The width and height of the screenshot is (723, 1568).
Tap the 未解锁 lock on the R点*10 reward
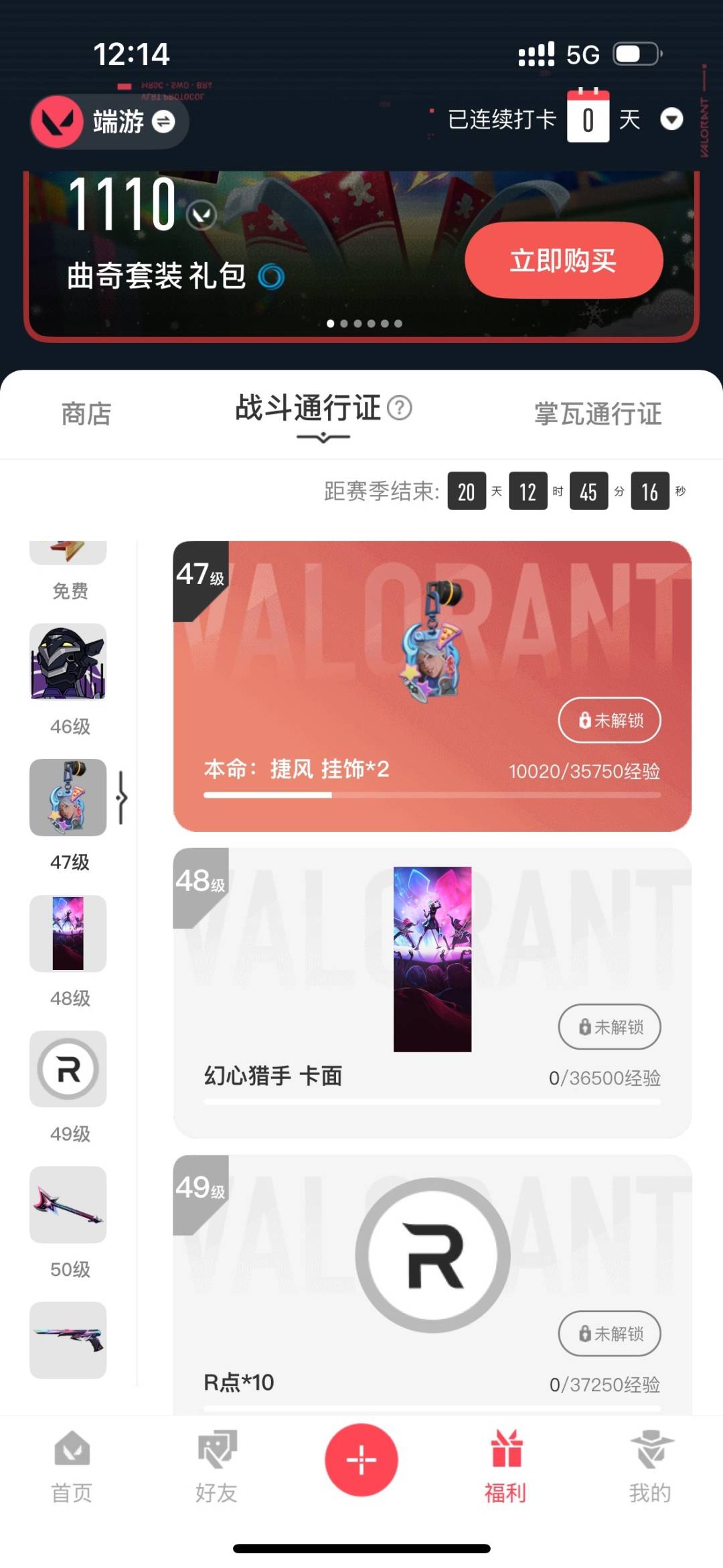609,1334
